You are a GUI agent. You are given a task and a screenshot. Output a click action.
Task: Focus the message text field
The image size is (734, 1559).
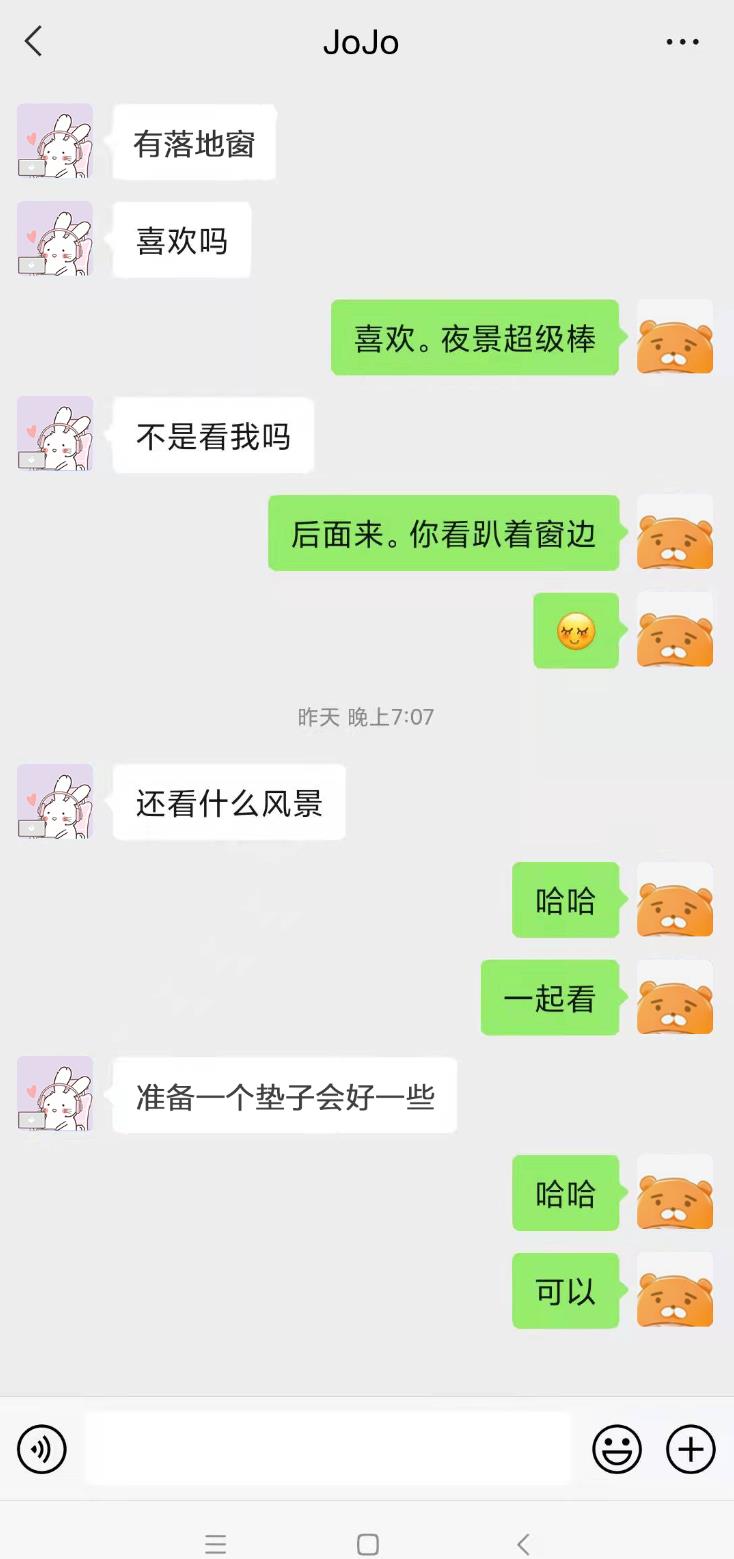point(328,1449)
